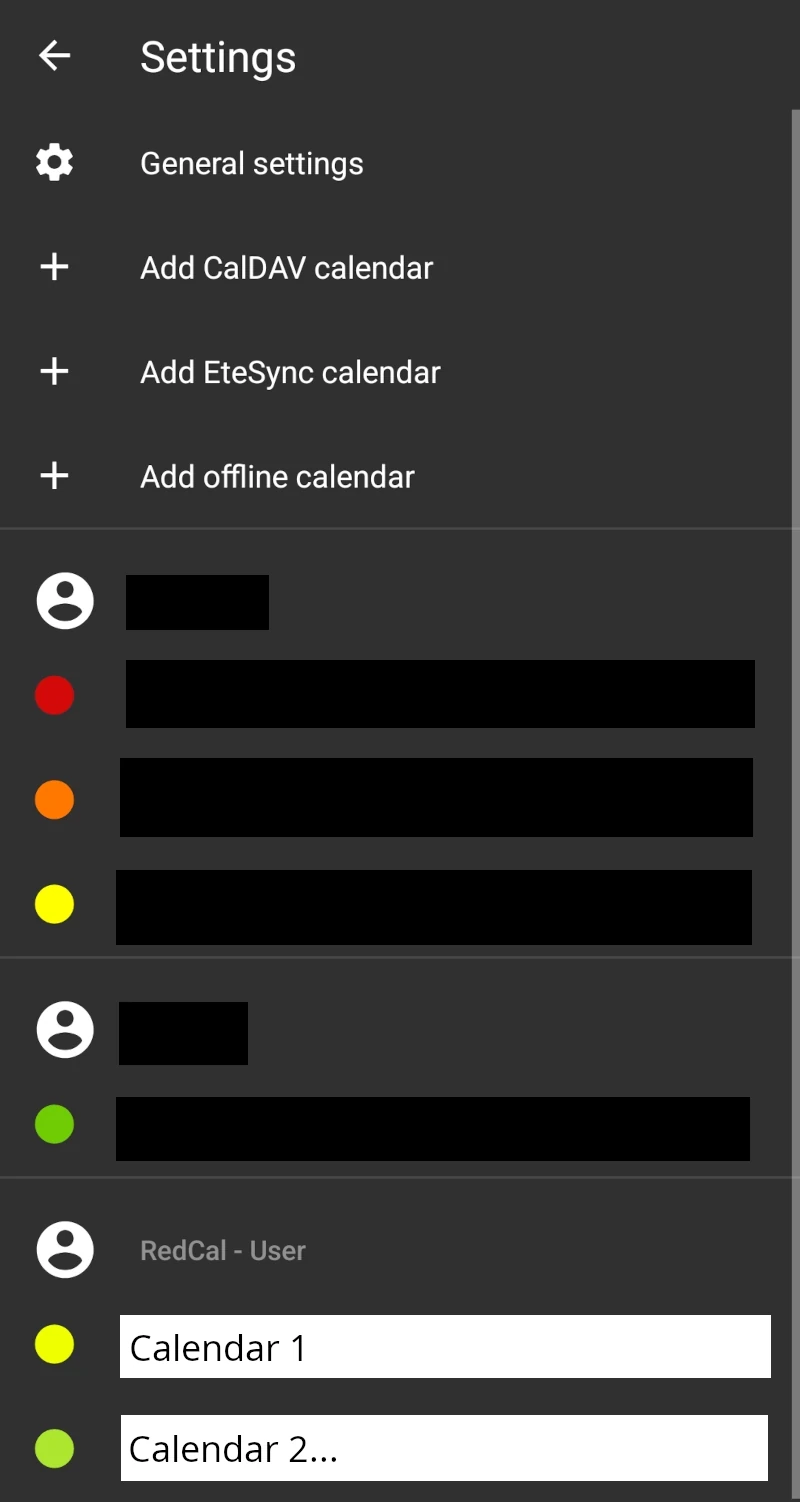Go back from Settings

coord(54,56)
